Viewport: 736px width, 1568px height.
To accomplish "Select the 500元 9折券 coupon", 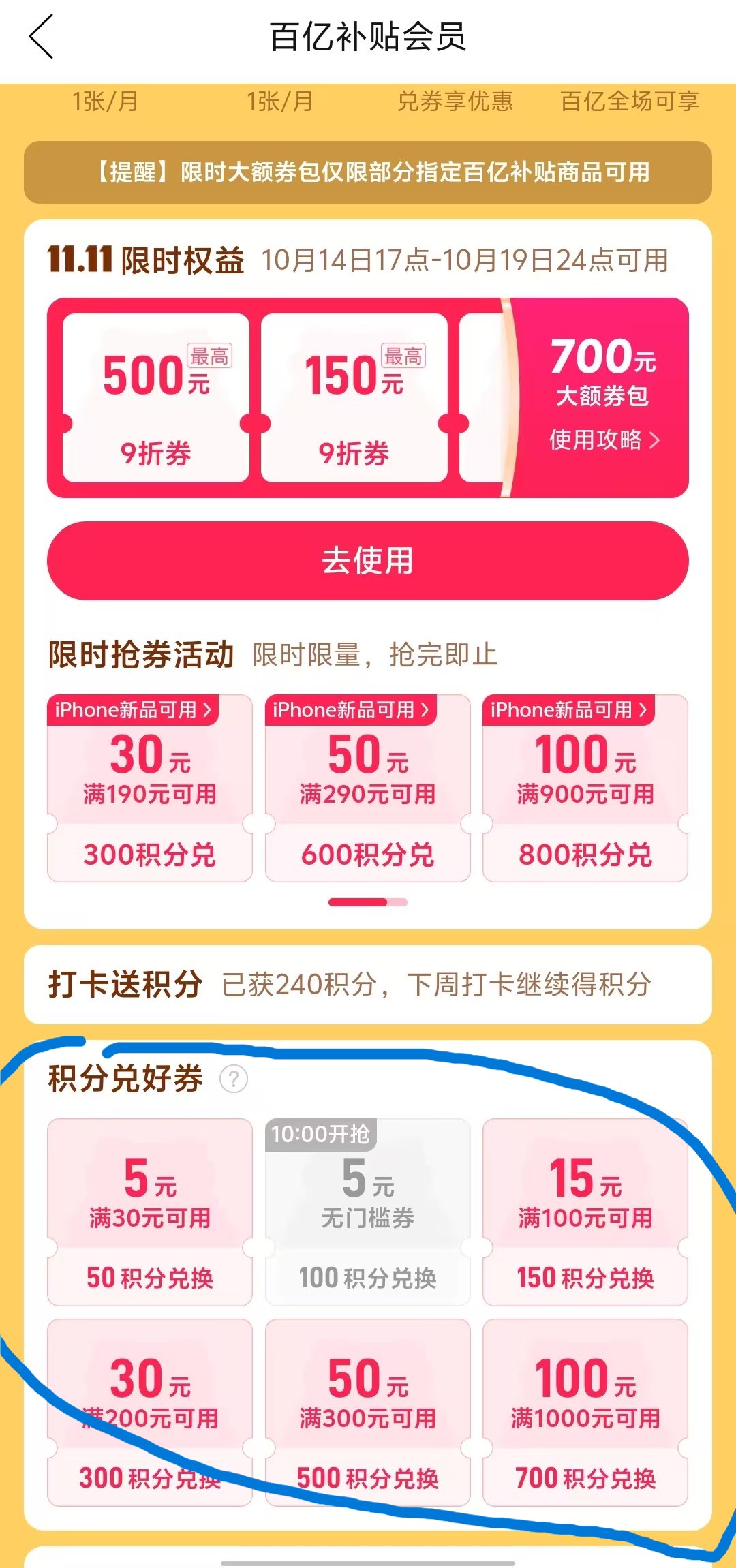I will point(156,398).
